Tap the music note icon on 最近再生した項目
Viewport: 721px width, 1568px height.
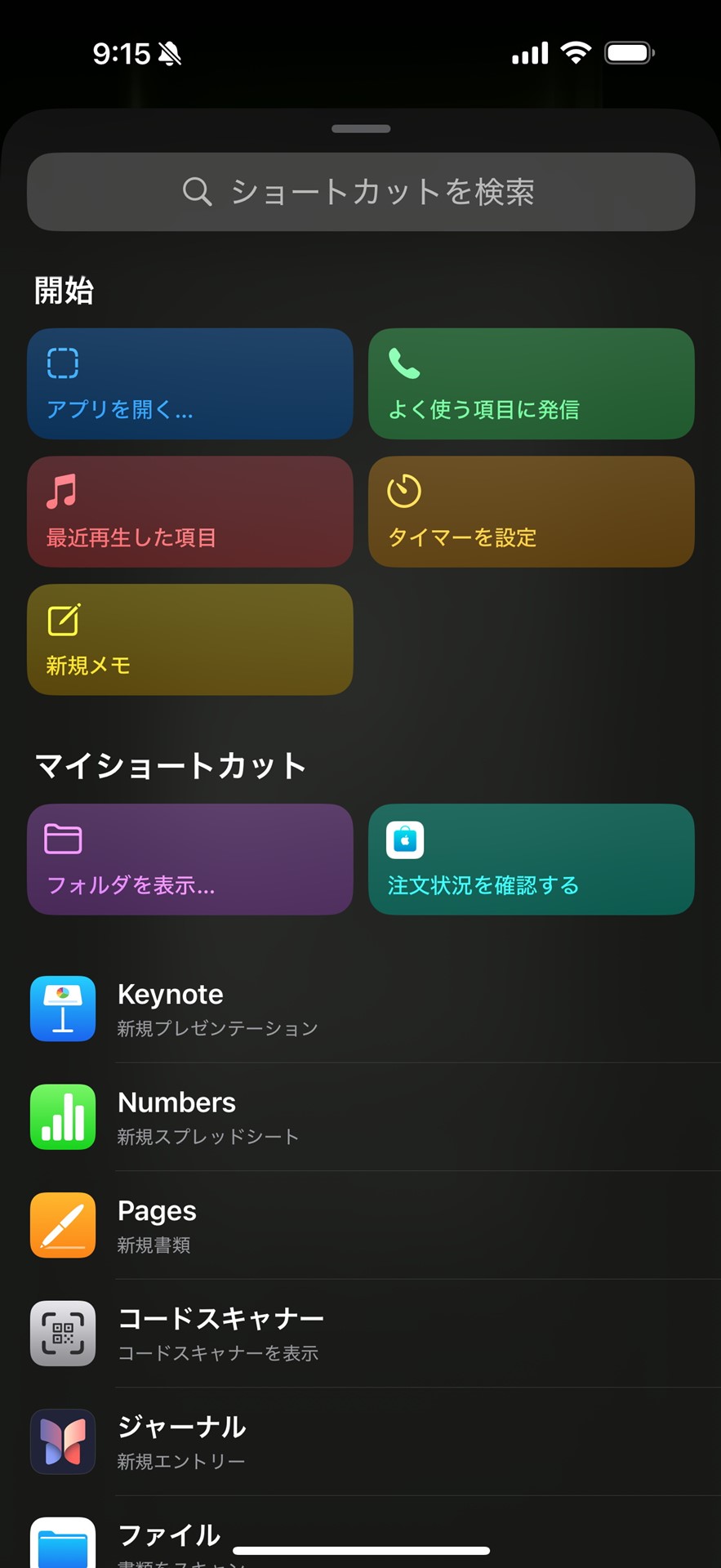(64, 489)
